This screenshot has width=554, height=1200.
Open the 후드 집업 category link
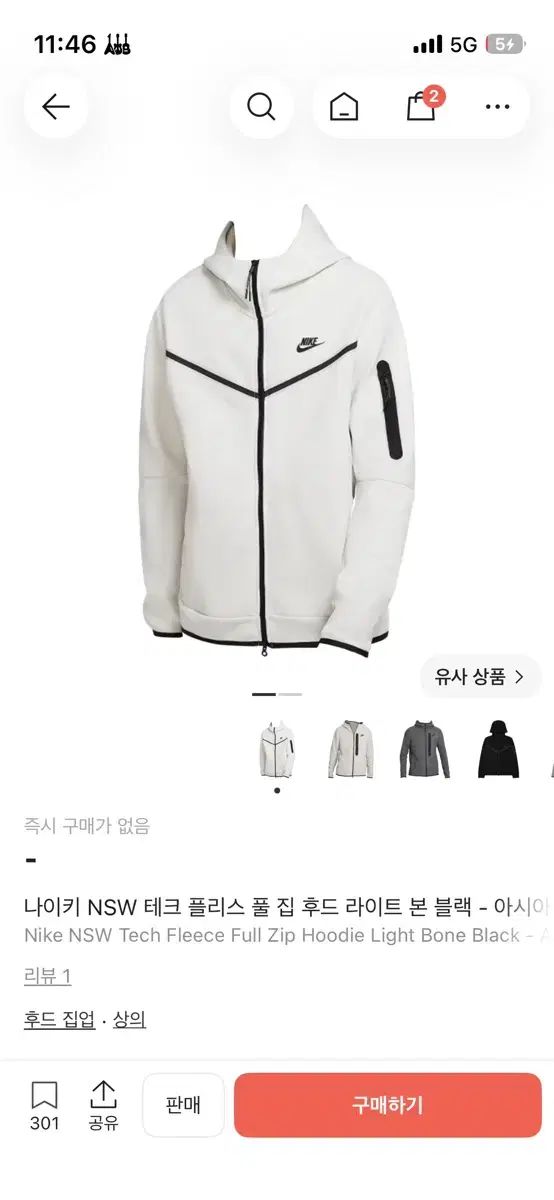pyautogui.click(x=60, y=1020)
